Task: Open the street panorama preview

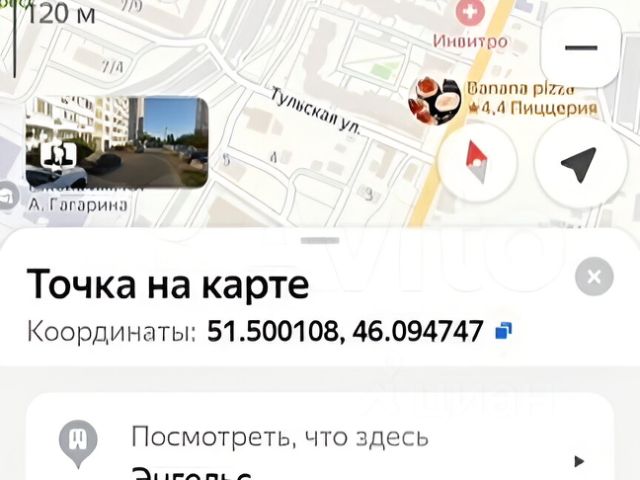Action: pyautogui.click(x=117, y=143)
